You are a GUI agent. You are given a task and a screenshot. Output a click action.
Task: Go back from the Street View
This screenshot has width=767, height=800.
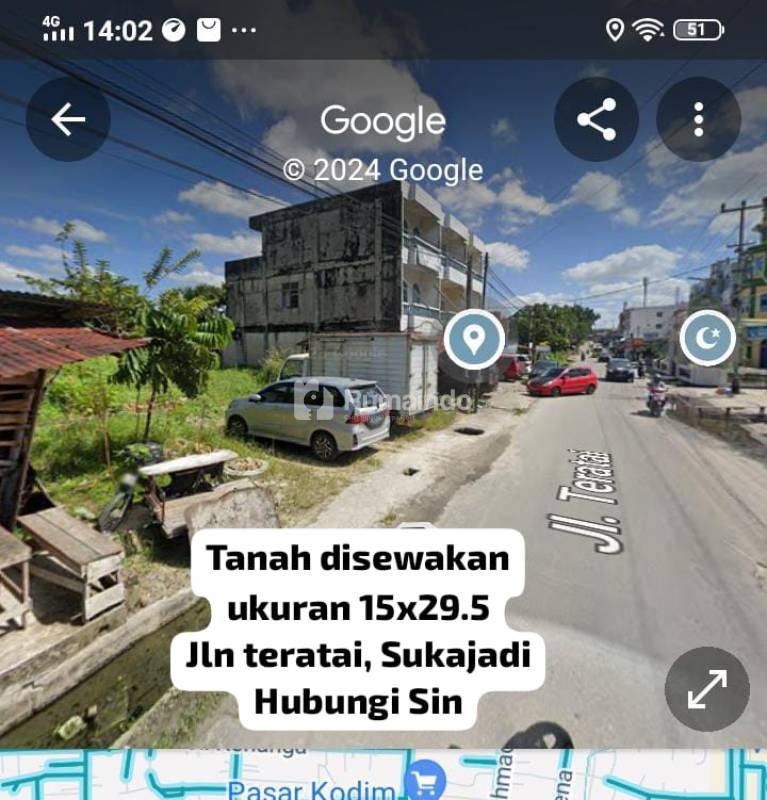[x=68, y=120]
